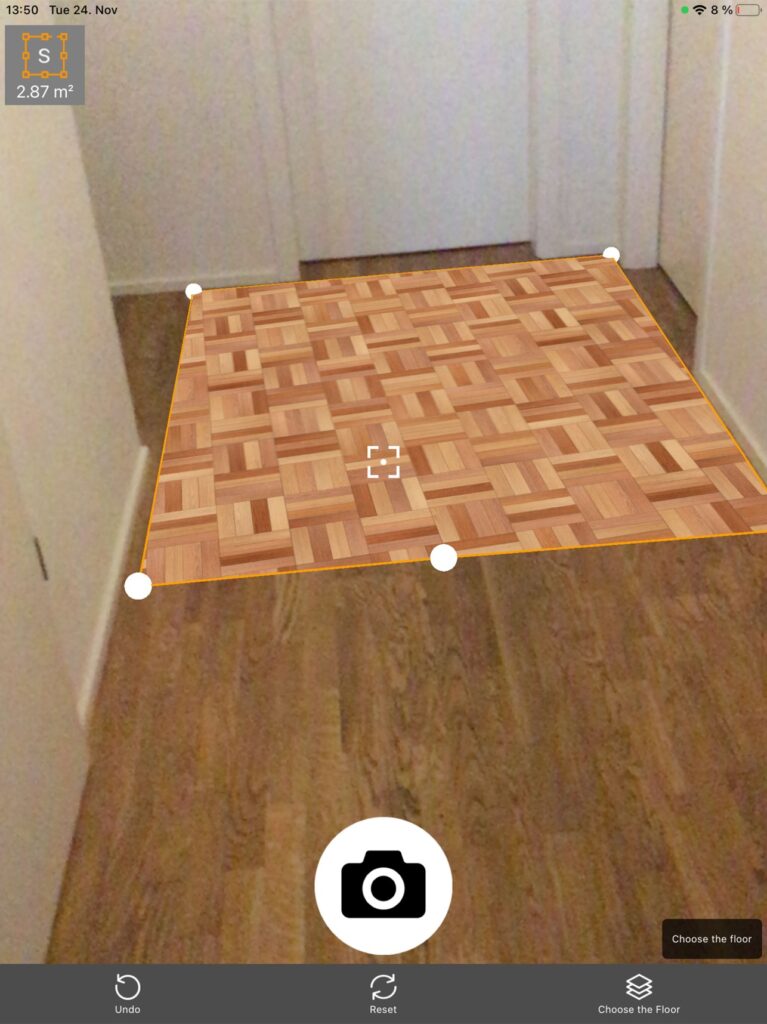Viewport: 767px width, 1024px height.
Task: Take a photo with the camera button
Action: (x=383, y=885)
